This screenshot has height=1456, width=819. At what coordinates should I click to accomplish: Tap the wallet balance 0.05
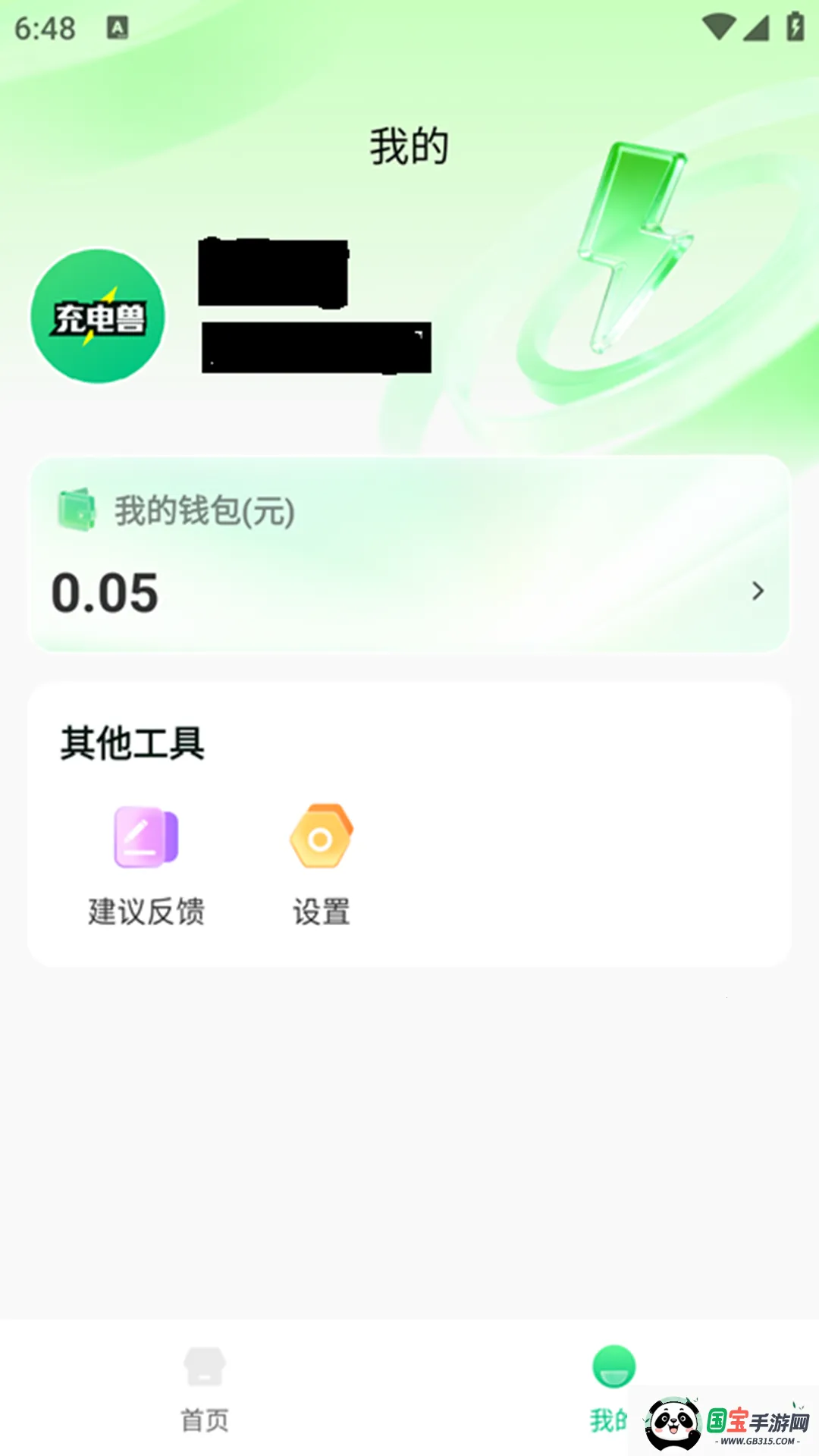[106, 593]
